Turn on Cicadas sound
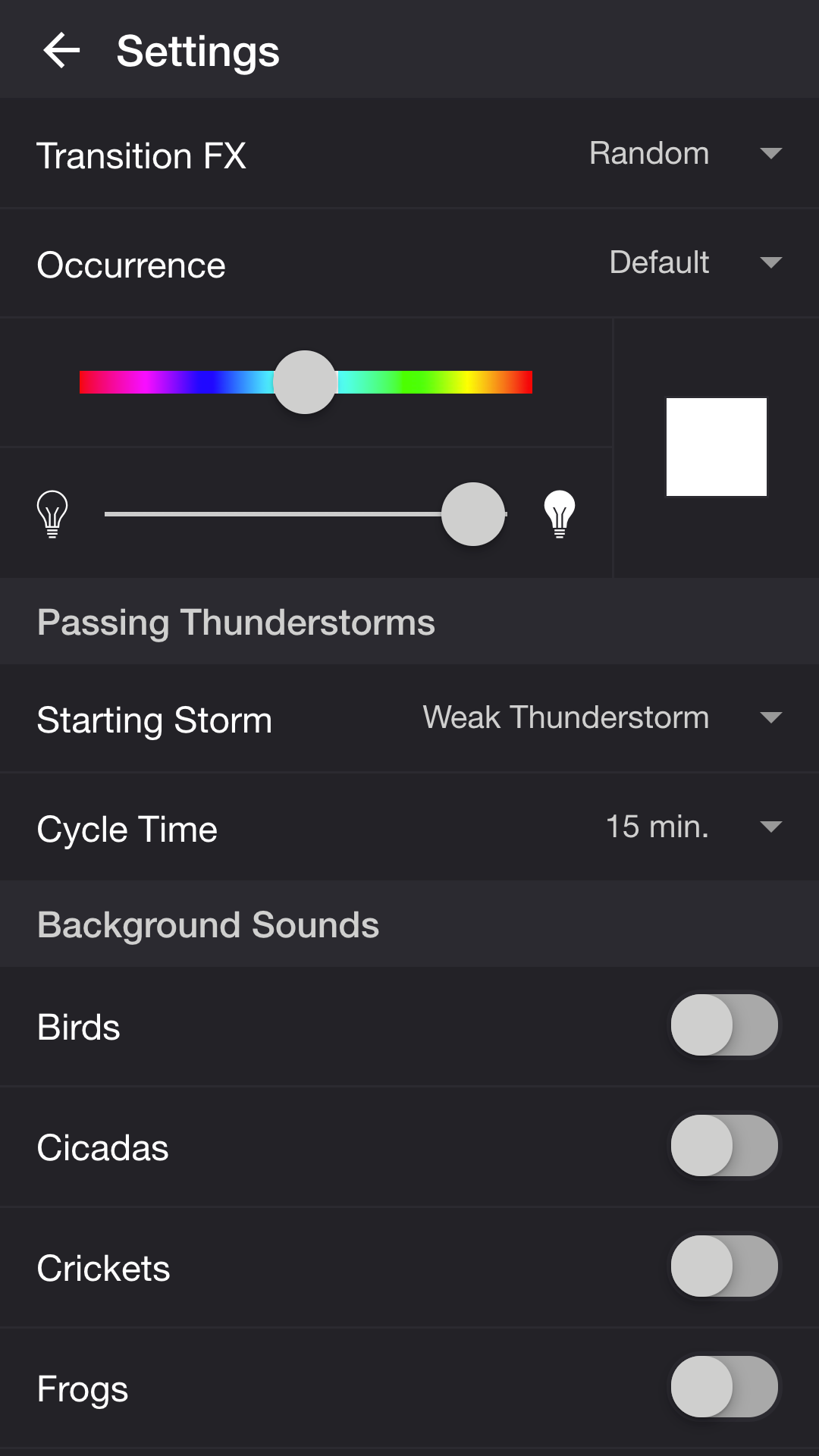 tap(724, 1146)
